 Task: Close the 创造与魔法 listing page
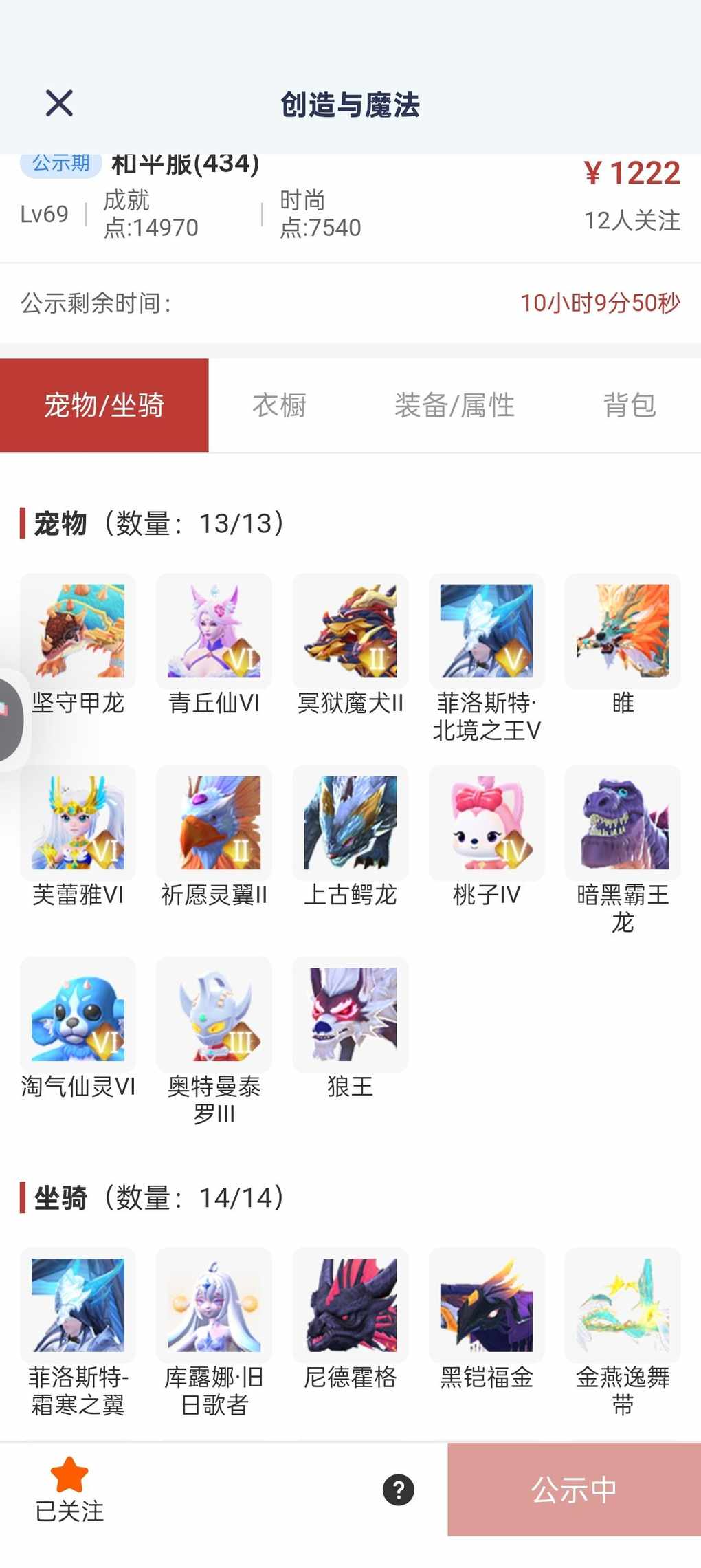tap(59, 104)
